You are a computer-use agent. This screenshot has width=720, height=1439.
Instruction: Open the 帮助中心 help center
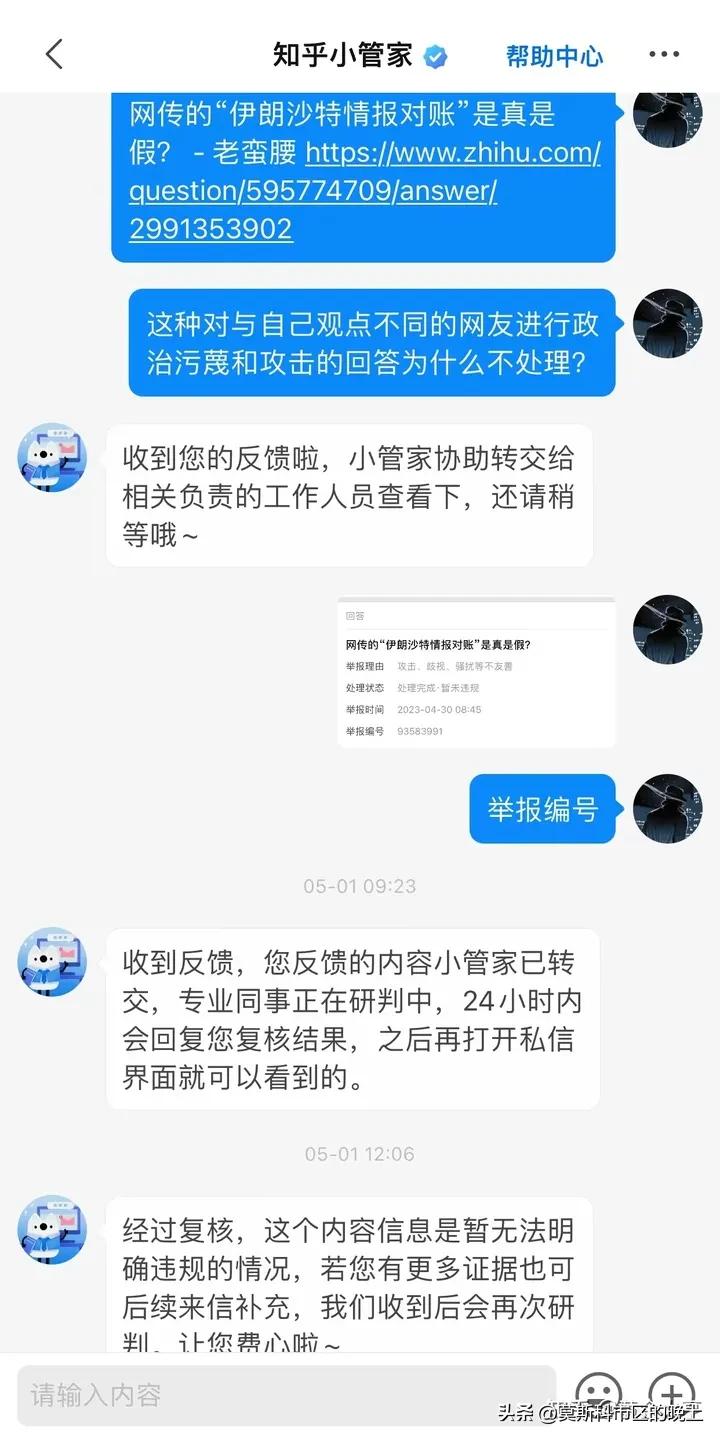pyautogui.click(x=555, y=56)
